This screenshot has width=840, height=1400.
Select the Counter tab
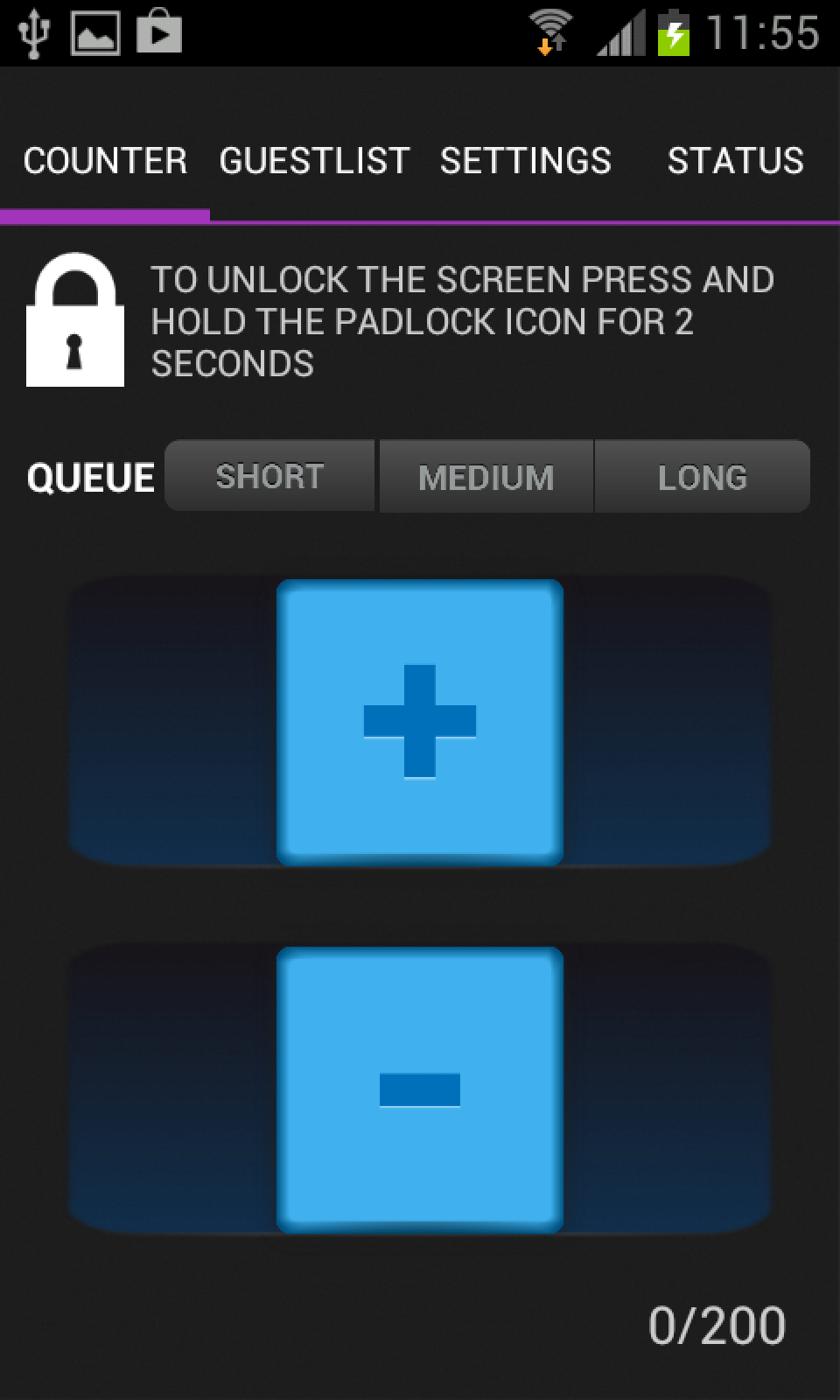(x=105, y=161)
